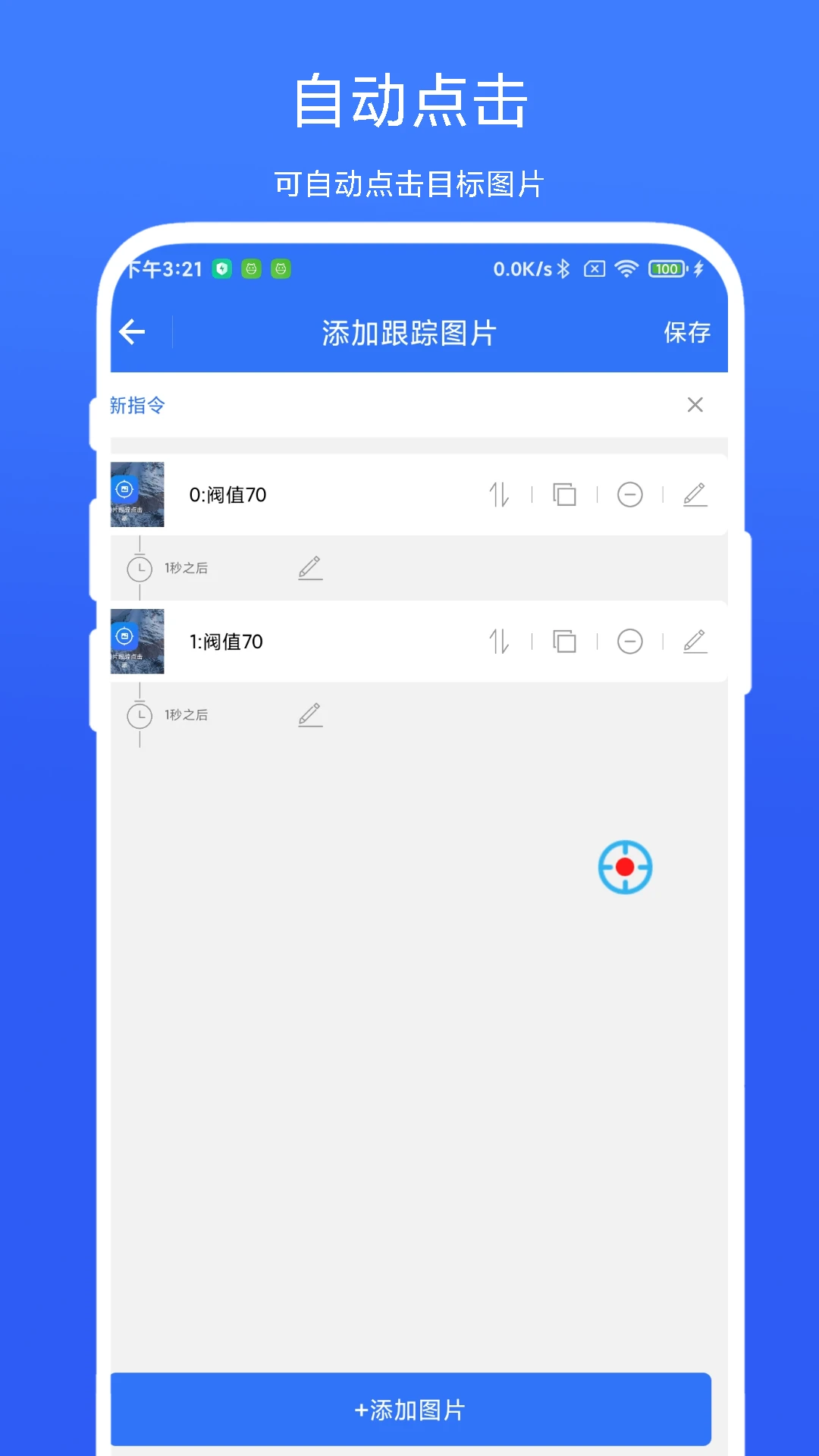Edit the "1:阀值70" step with pencil icon

pyautogui.click(x=695, y=641)
